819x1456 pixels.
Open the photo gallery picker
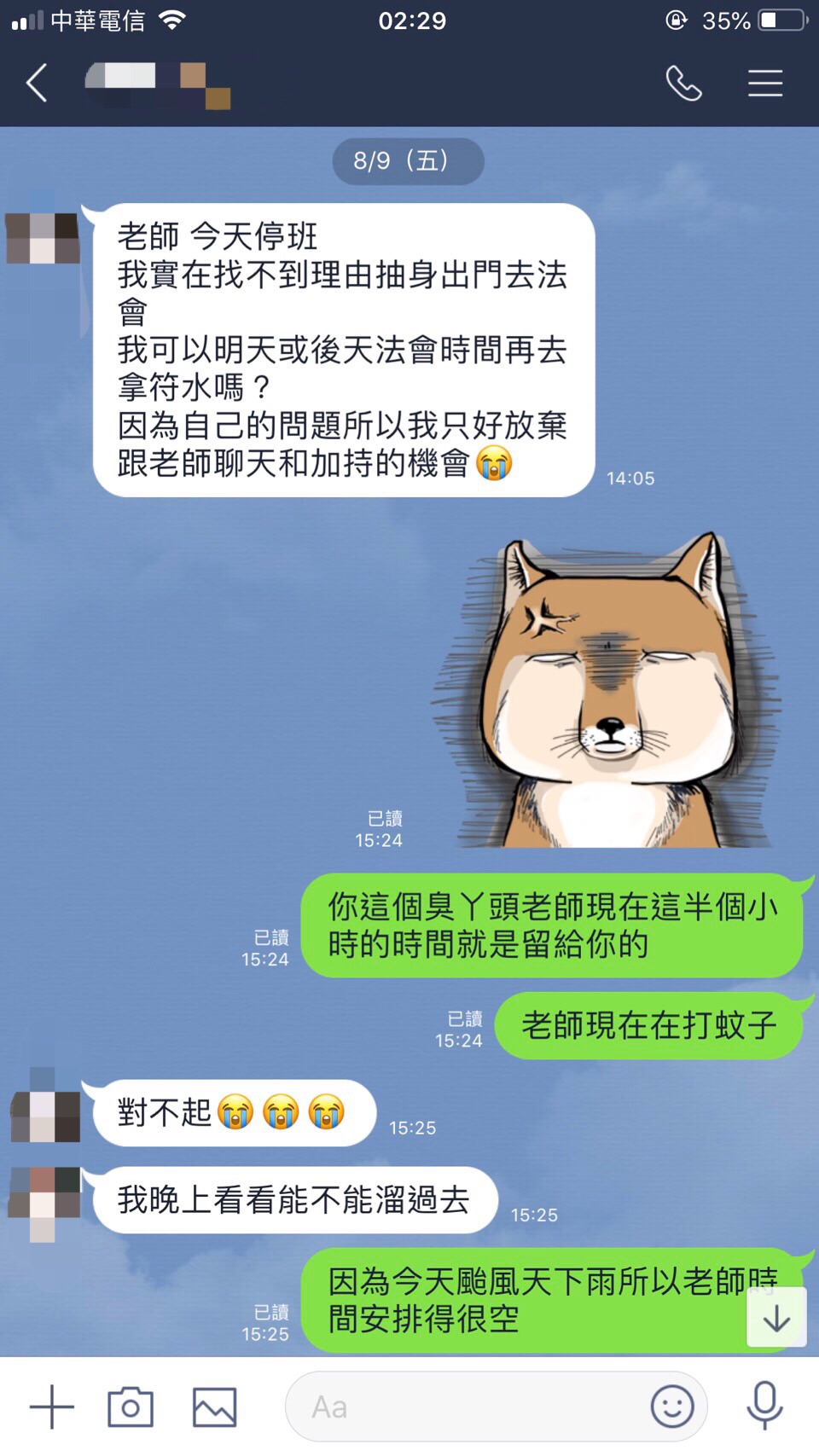(214, 1407)
